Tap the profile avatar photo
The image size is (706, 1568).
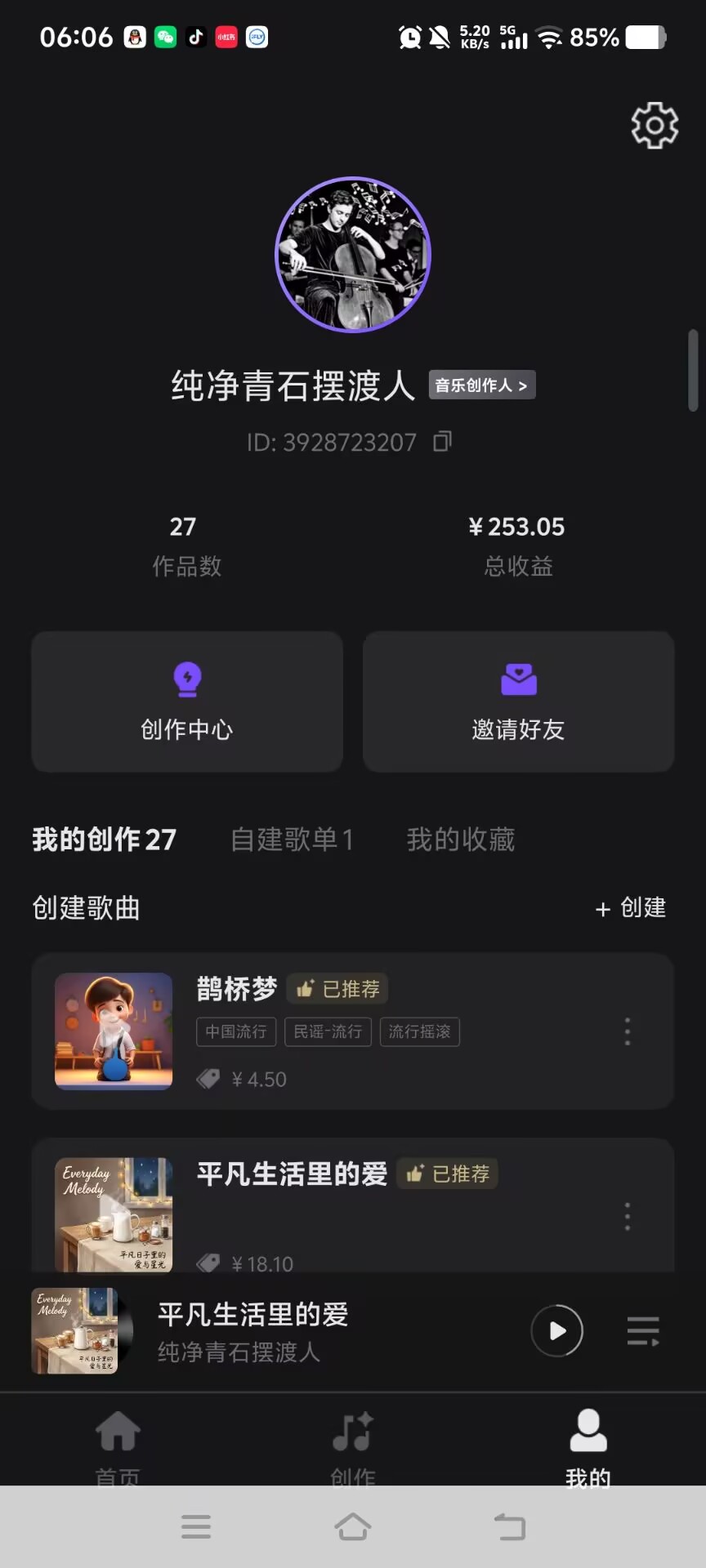click(353, 255)
